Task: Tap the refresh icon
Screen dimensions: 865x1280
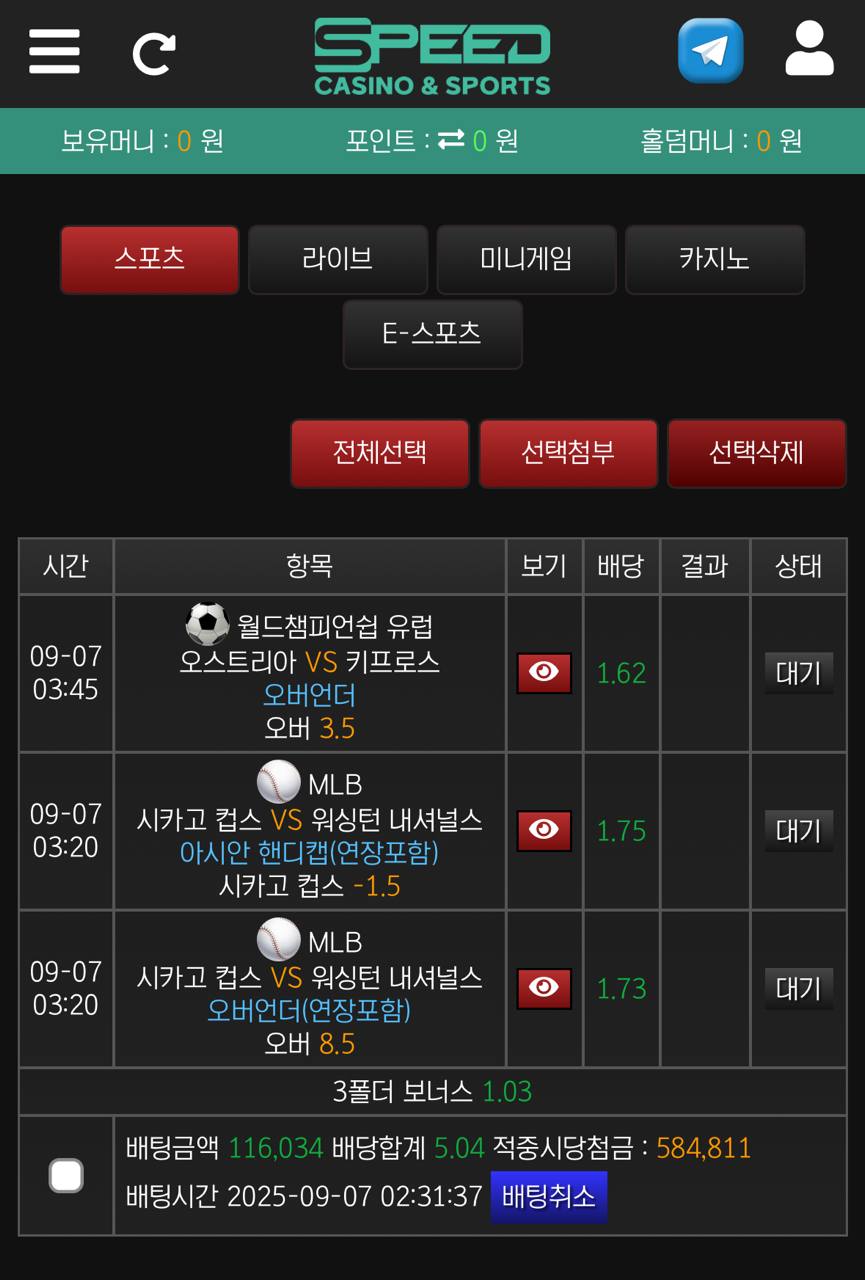Action: point(154,53)
